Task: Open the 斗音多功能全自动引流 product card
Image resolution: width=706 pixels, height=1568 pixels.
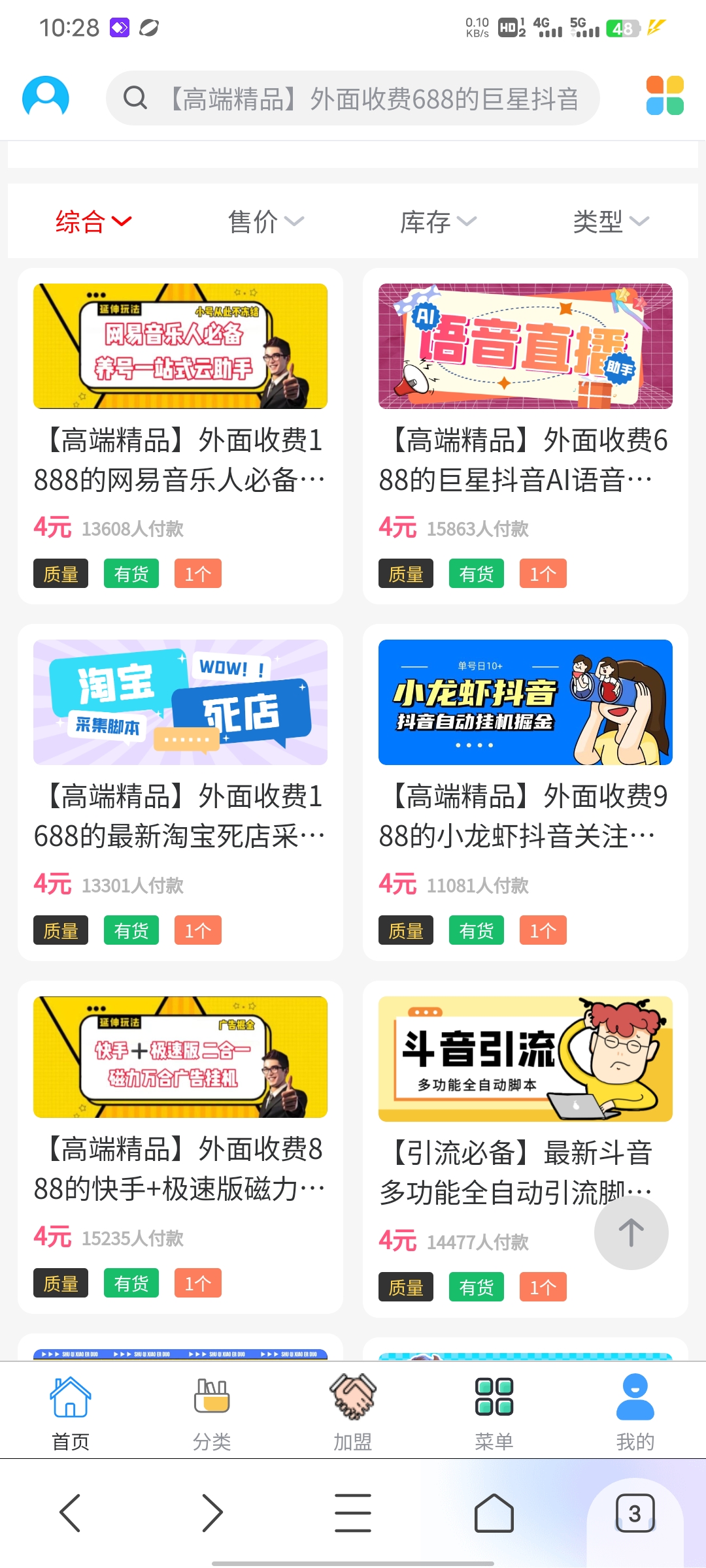Action: [x=526, y=1149]
